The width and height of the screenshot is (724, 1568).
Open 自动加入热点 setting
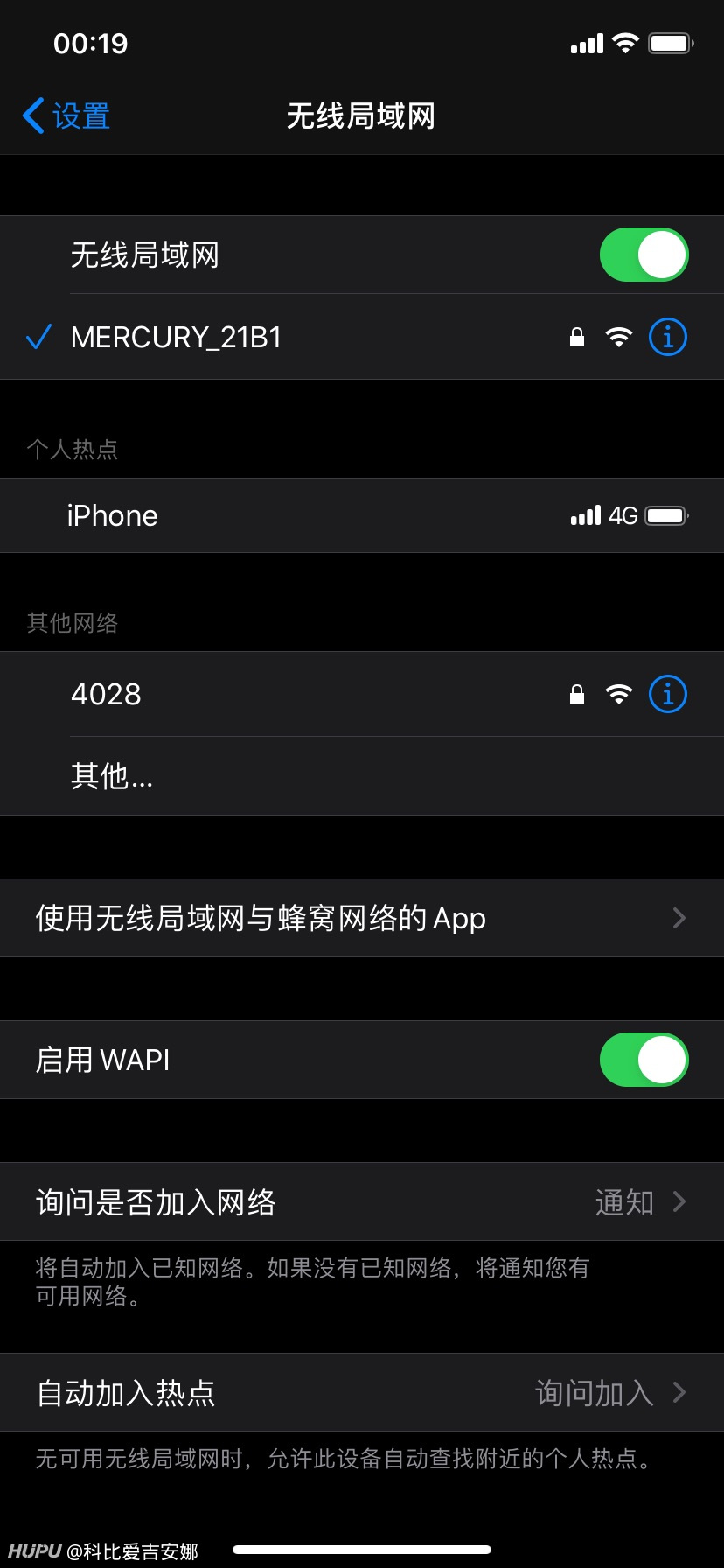[362, 1392]
